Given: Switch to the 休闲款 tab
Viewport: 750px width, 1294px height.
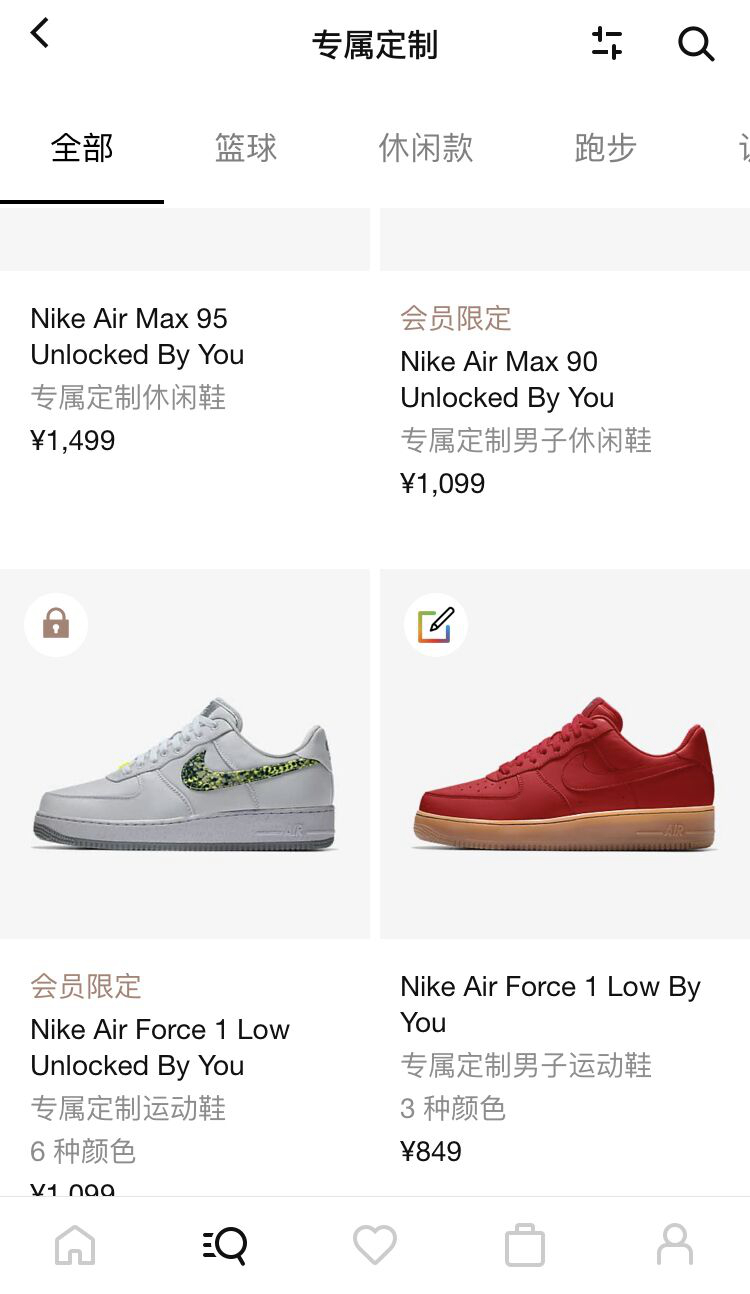Looking at the screenshot, I should coord(425,149).
